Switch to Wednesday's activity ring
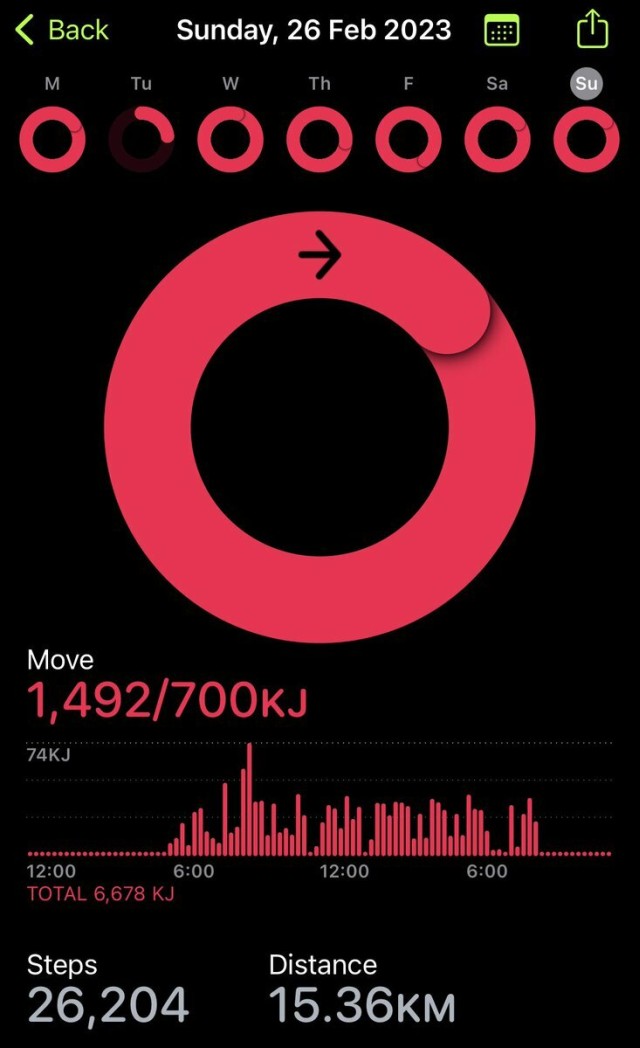Viewport: 640px width, 1048px height. pyautogui.click(x=230, y=140)
